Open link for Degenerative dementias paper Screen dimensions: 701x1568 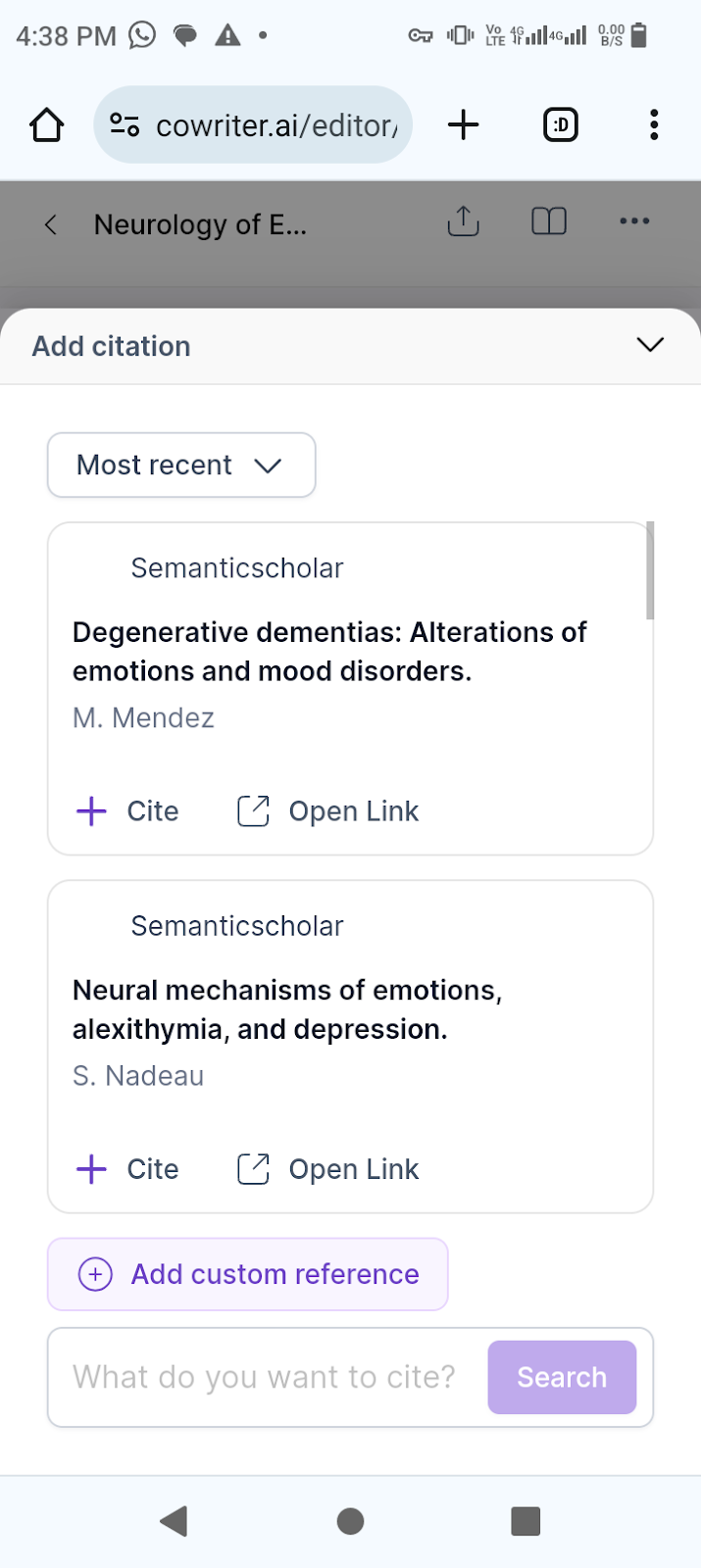coord(328,811)
